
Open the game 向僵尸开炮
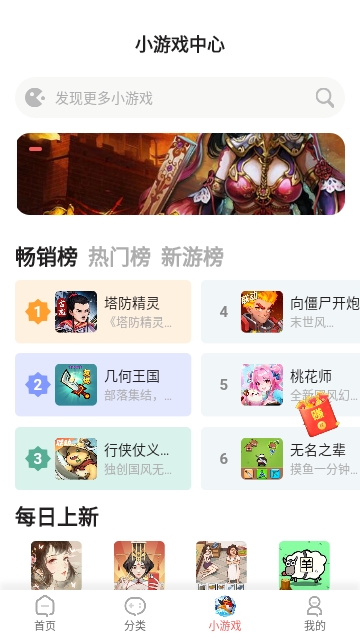coord(280,312)
